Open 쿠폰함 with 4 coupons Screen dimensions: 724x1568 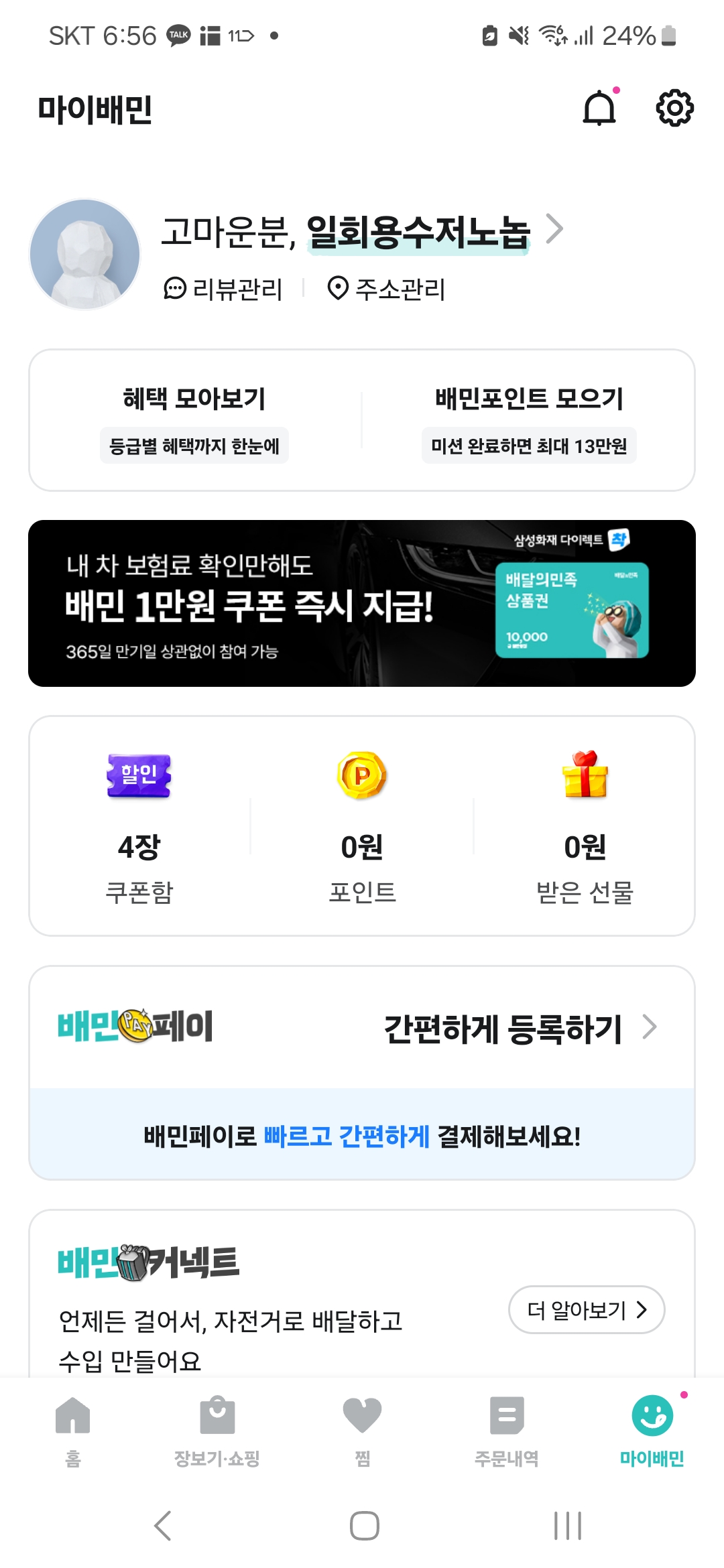139,827
